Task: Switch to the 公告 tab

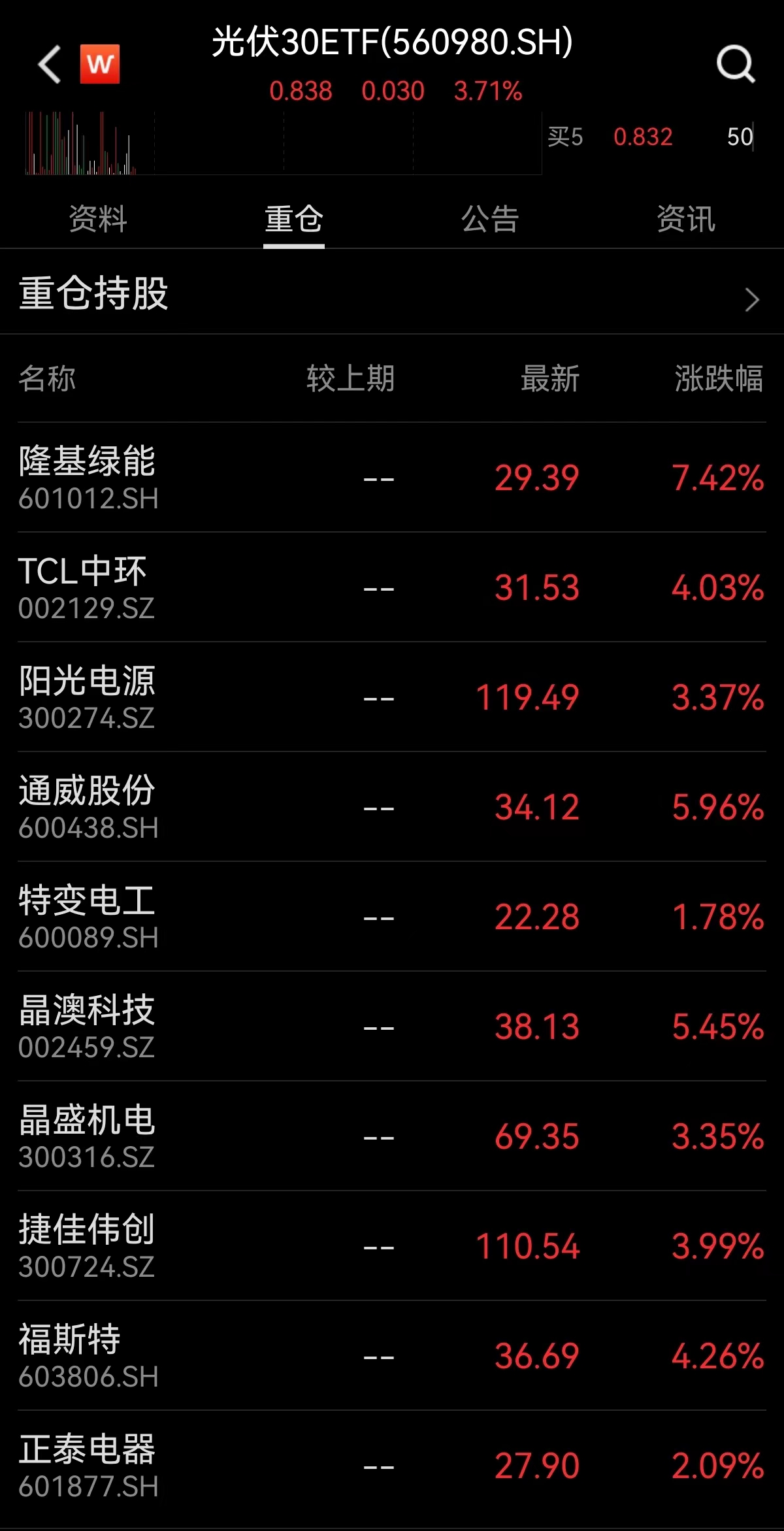Action: (x=489, y=220)
